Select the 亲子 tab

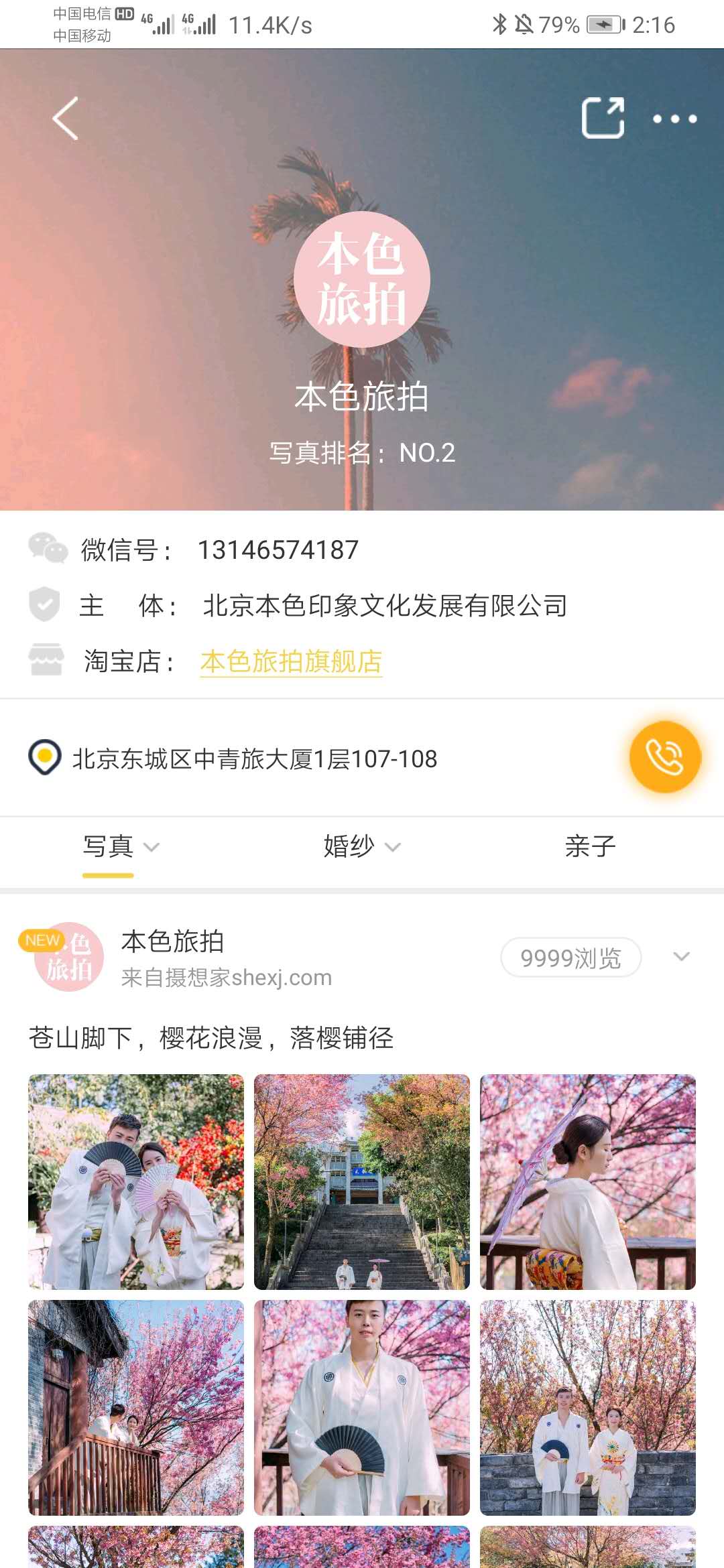point(590,846)
